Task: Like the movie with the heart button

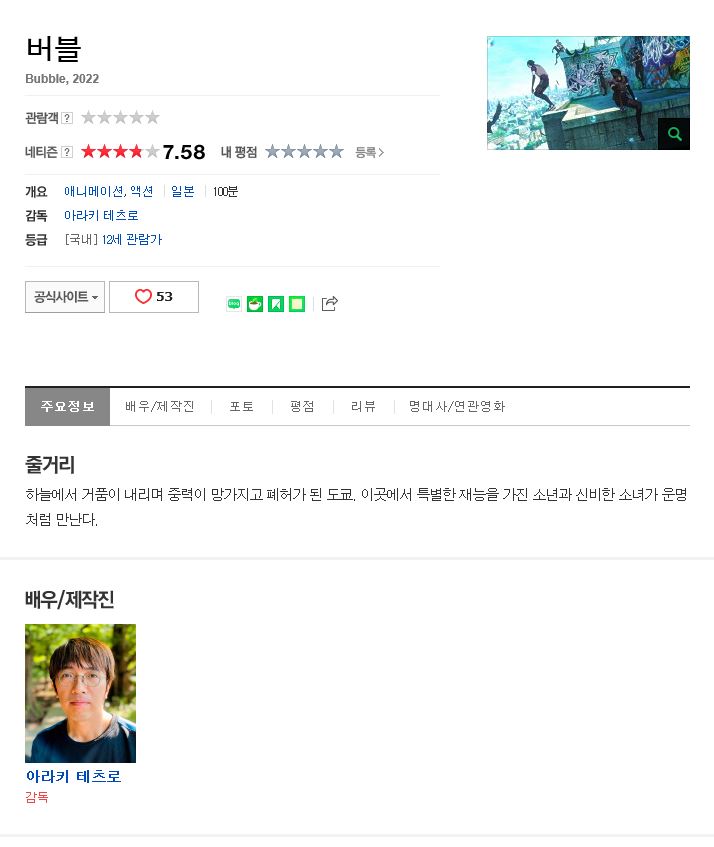Action: click(x=154, y=297)
